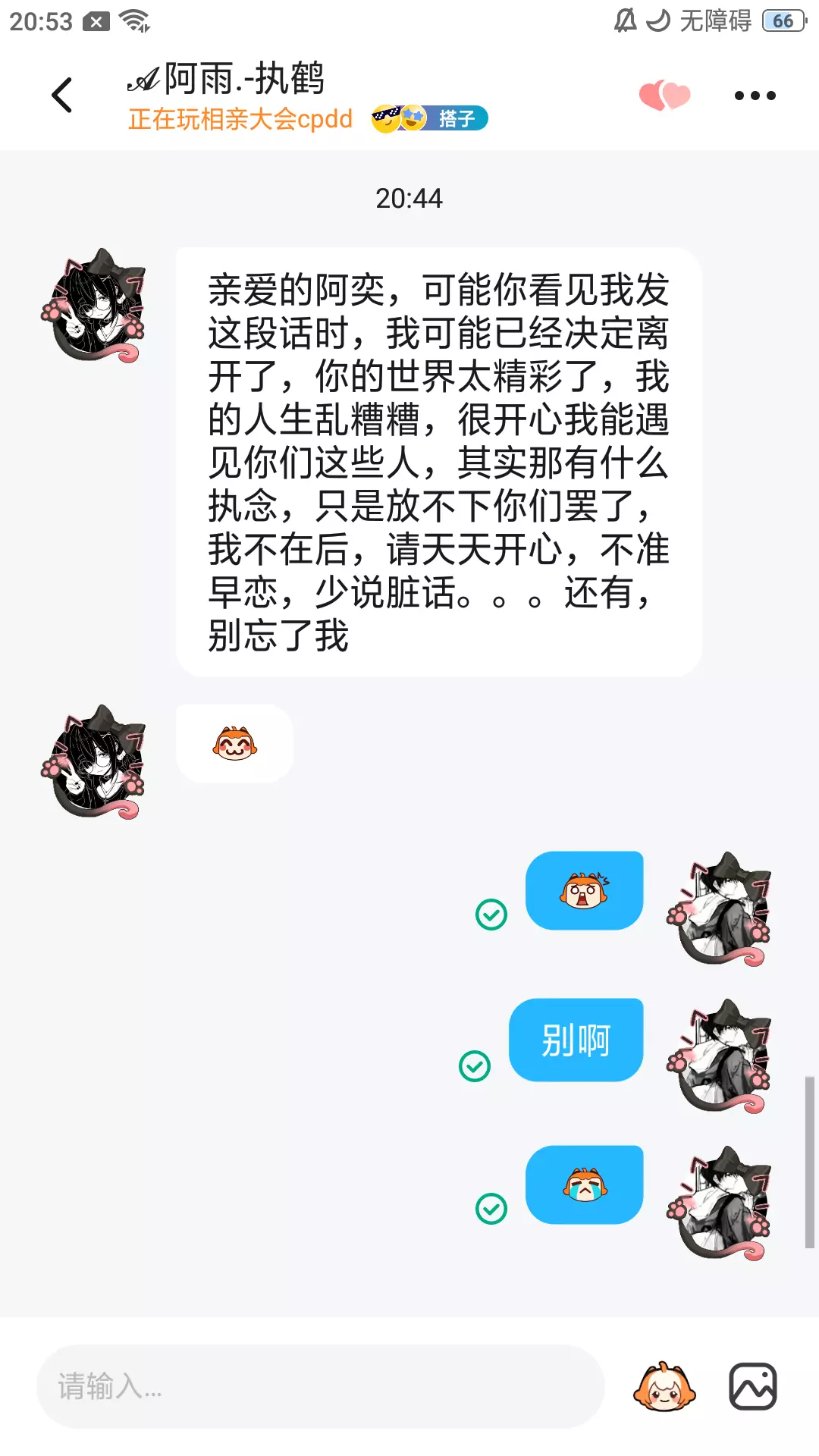Open the 正在玩相亲大会cpdd status link

240,119
